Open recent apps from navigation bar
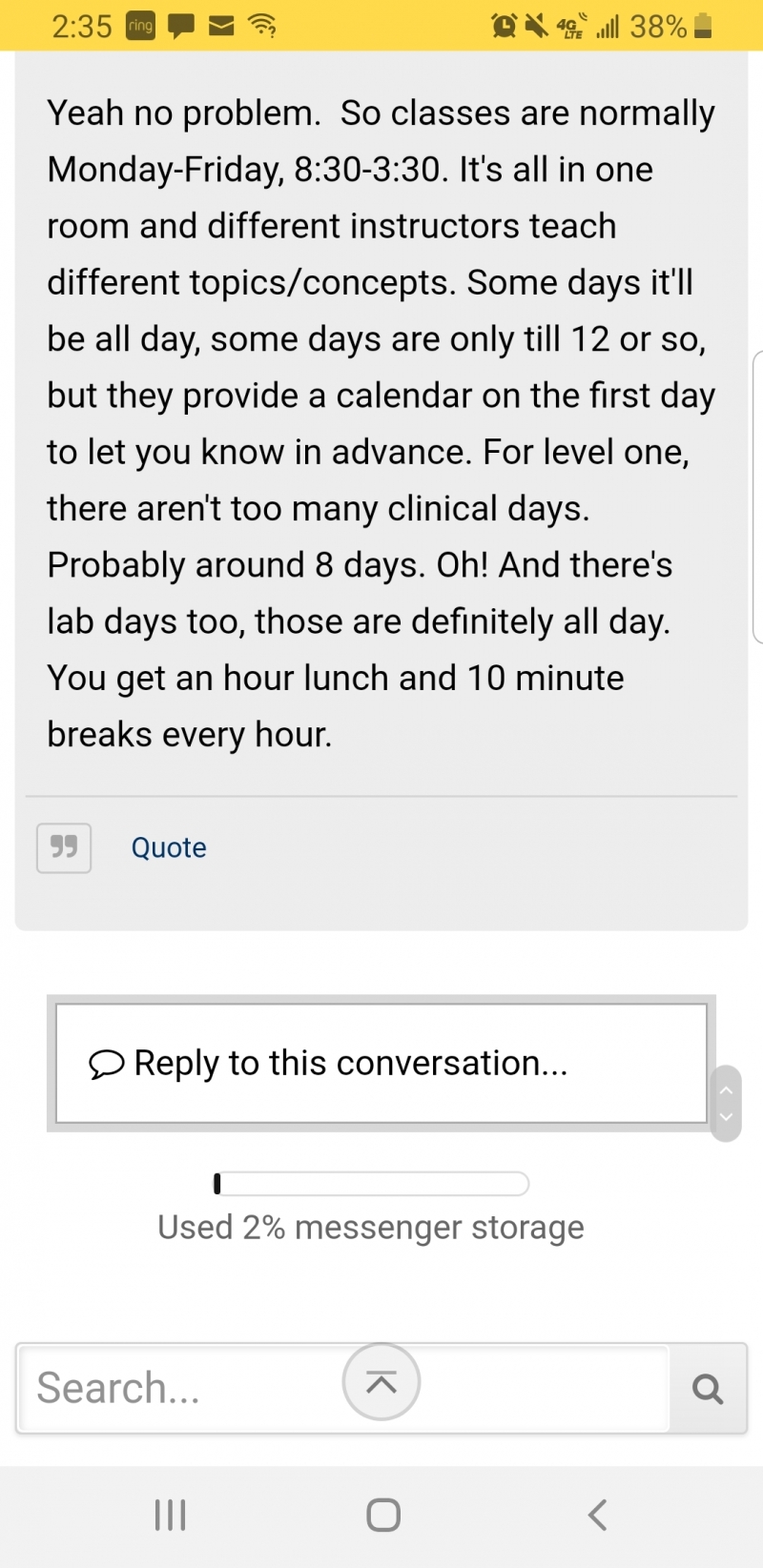Viewport: 763px width, 1568px height. point(170,1514)
